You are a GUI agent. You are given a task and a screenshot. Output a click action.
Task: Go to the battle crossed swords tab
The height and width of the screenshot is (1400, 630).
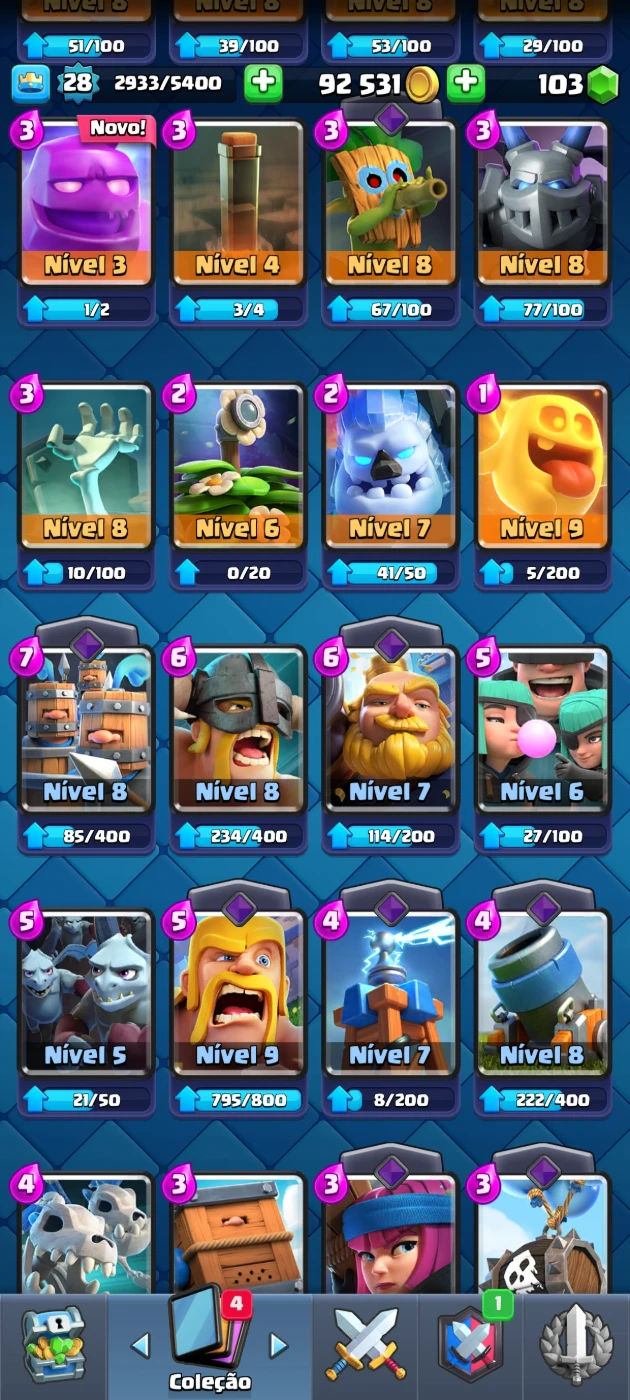pyautogui.click(x=366, y=1345)
